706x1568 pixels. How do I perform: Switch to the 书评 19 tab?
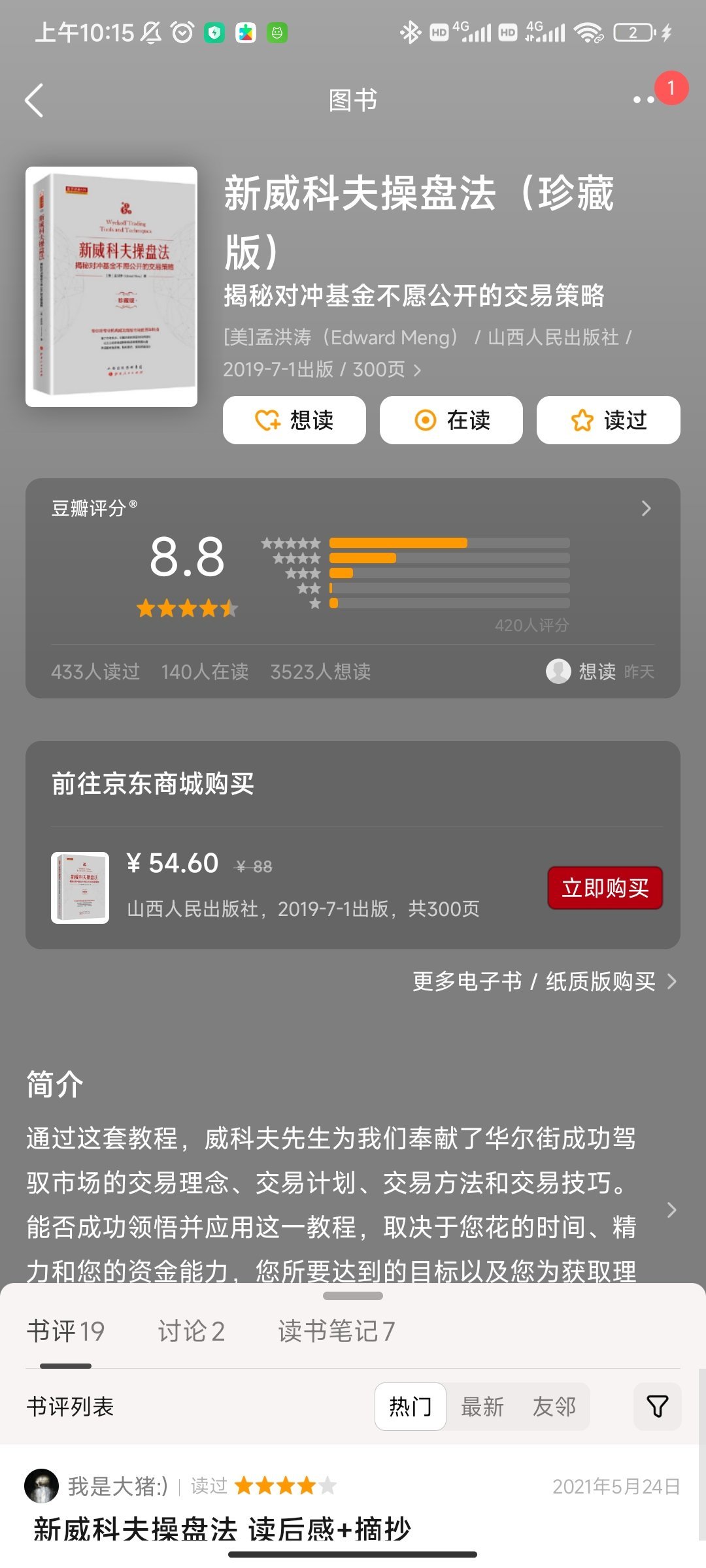click(65, 1331)
